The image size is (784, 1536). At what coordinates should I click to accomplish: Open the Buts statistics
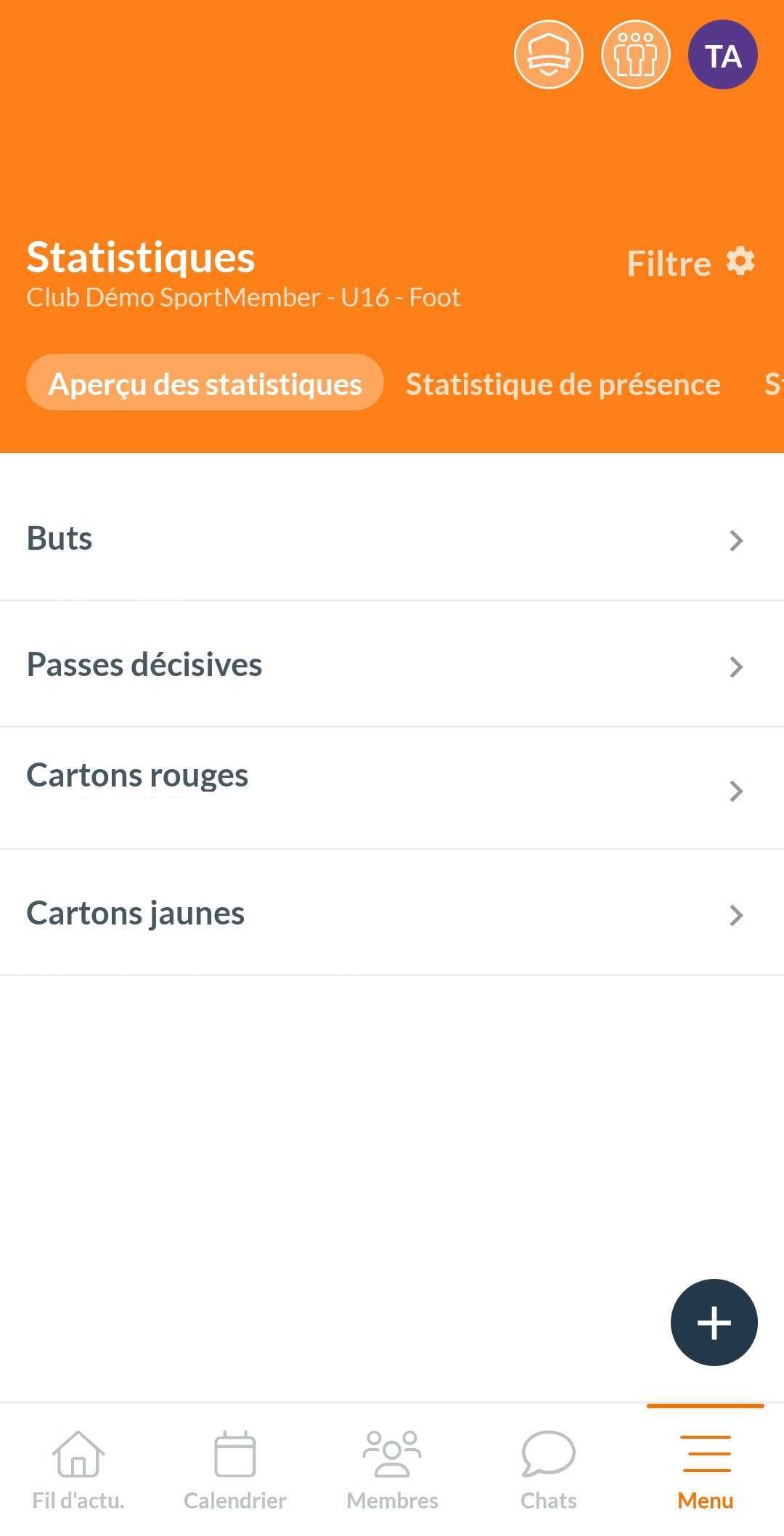(392, 538)
